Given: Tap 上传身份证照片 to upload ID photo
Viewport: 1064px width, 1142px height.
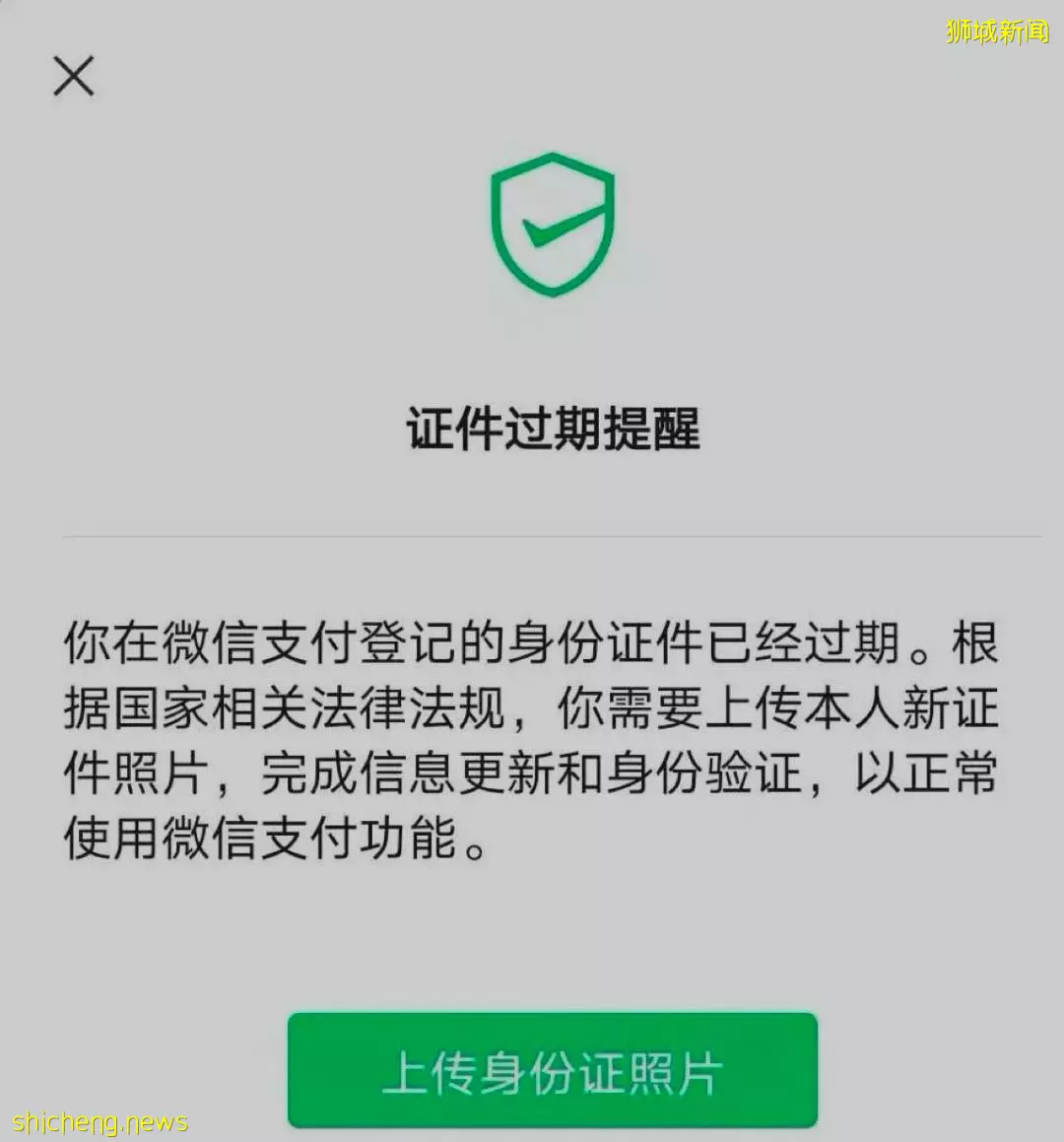Looking at the screenshot, I should point(552,1071).
